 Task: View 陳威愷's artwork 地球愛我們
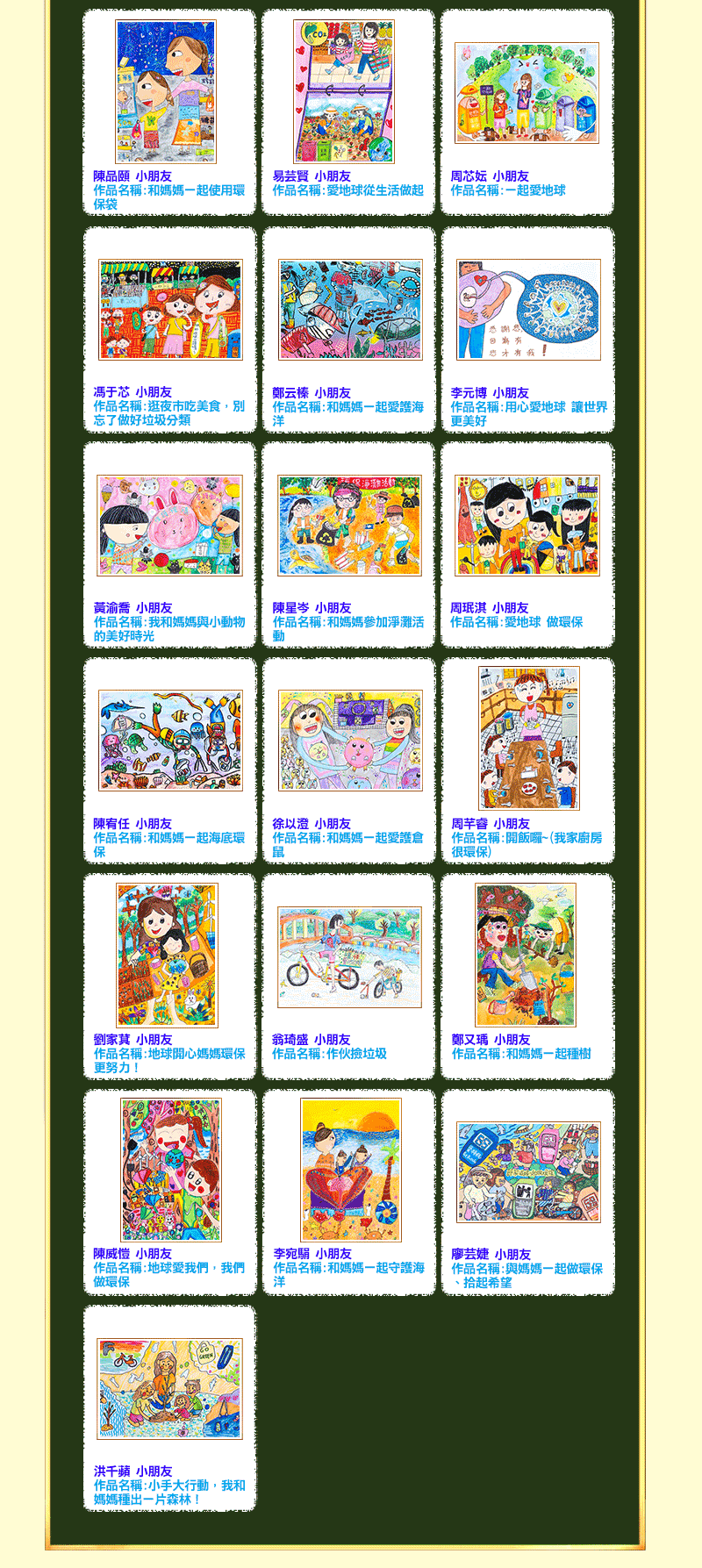pyautogui.click(x=170, y=1170)
